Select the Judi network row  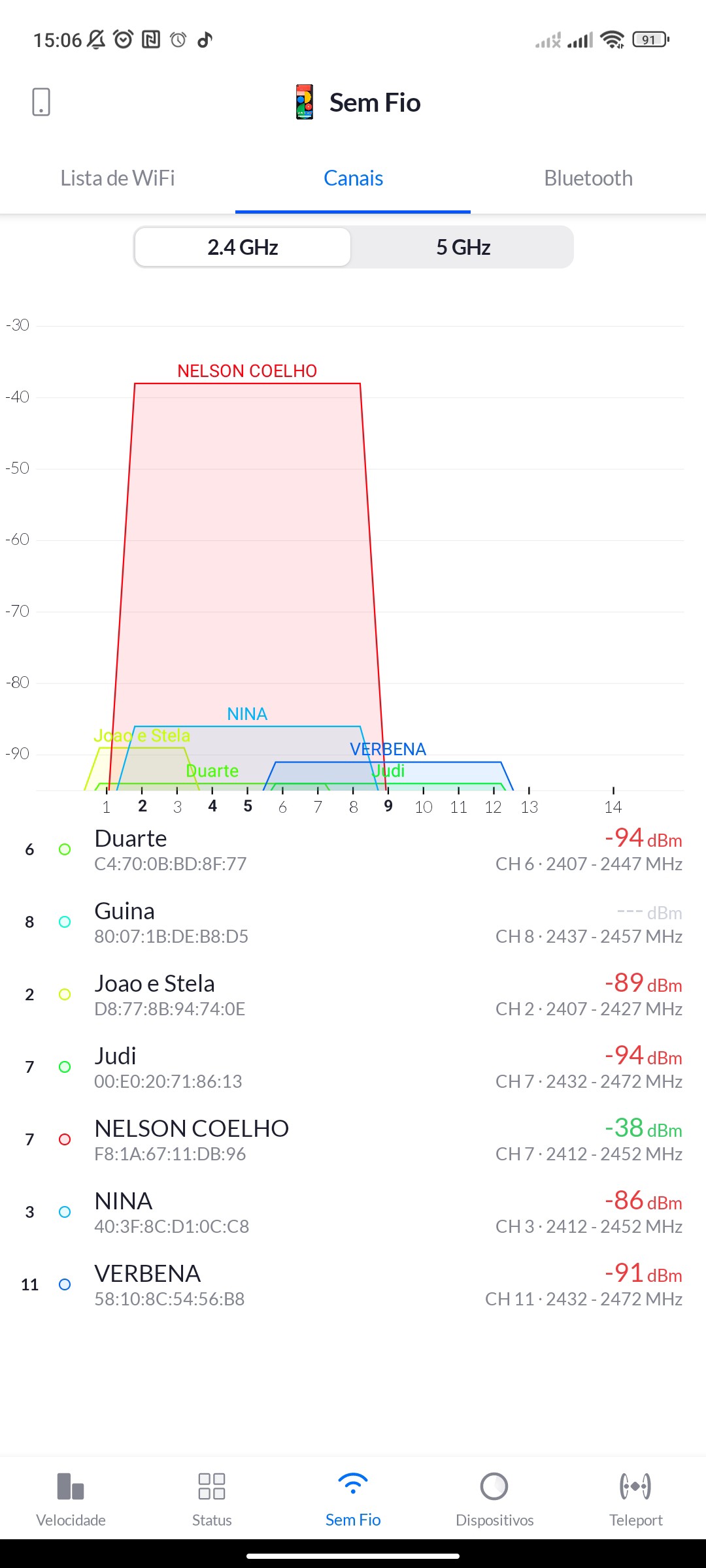pos(353,1067)
